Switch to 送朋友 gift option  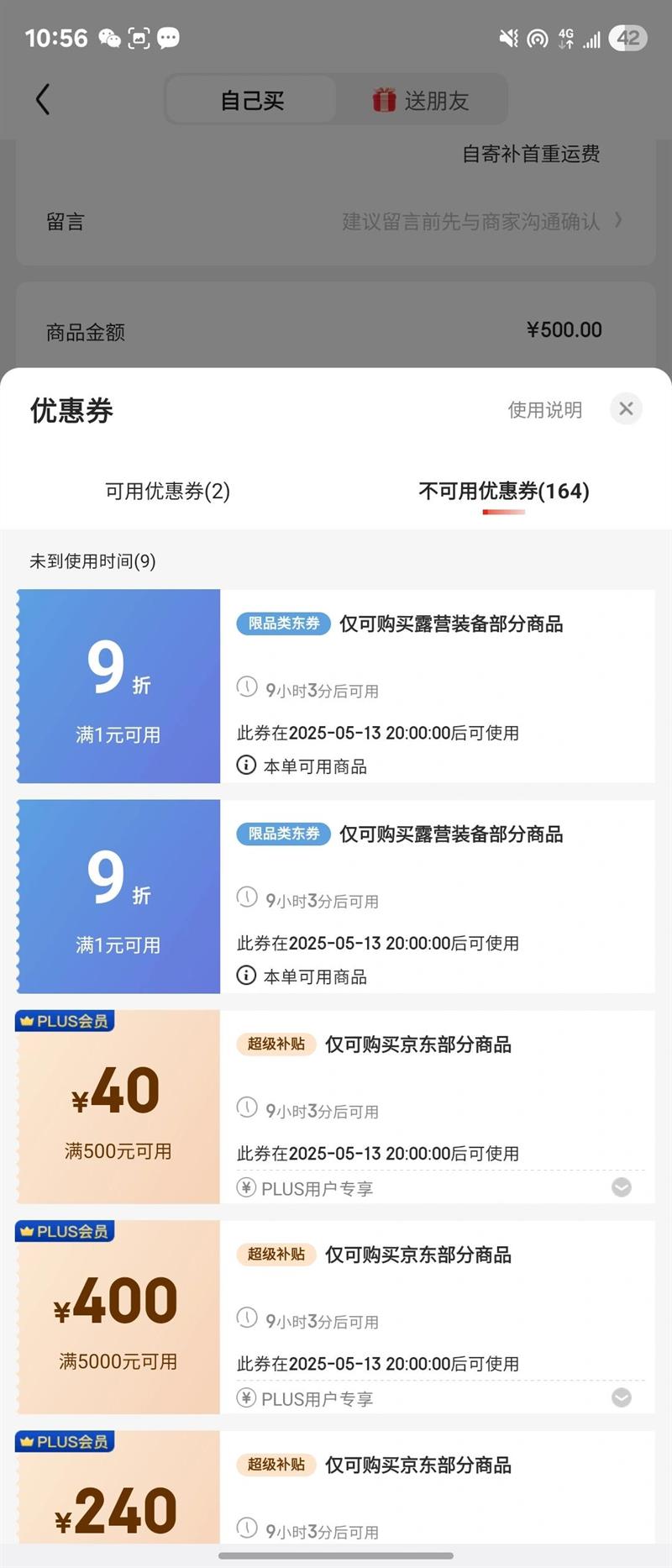pos(421,101)
